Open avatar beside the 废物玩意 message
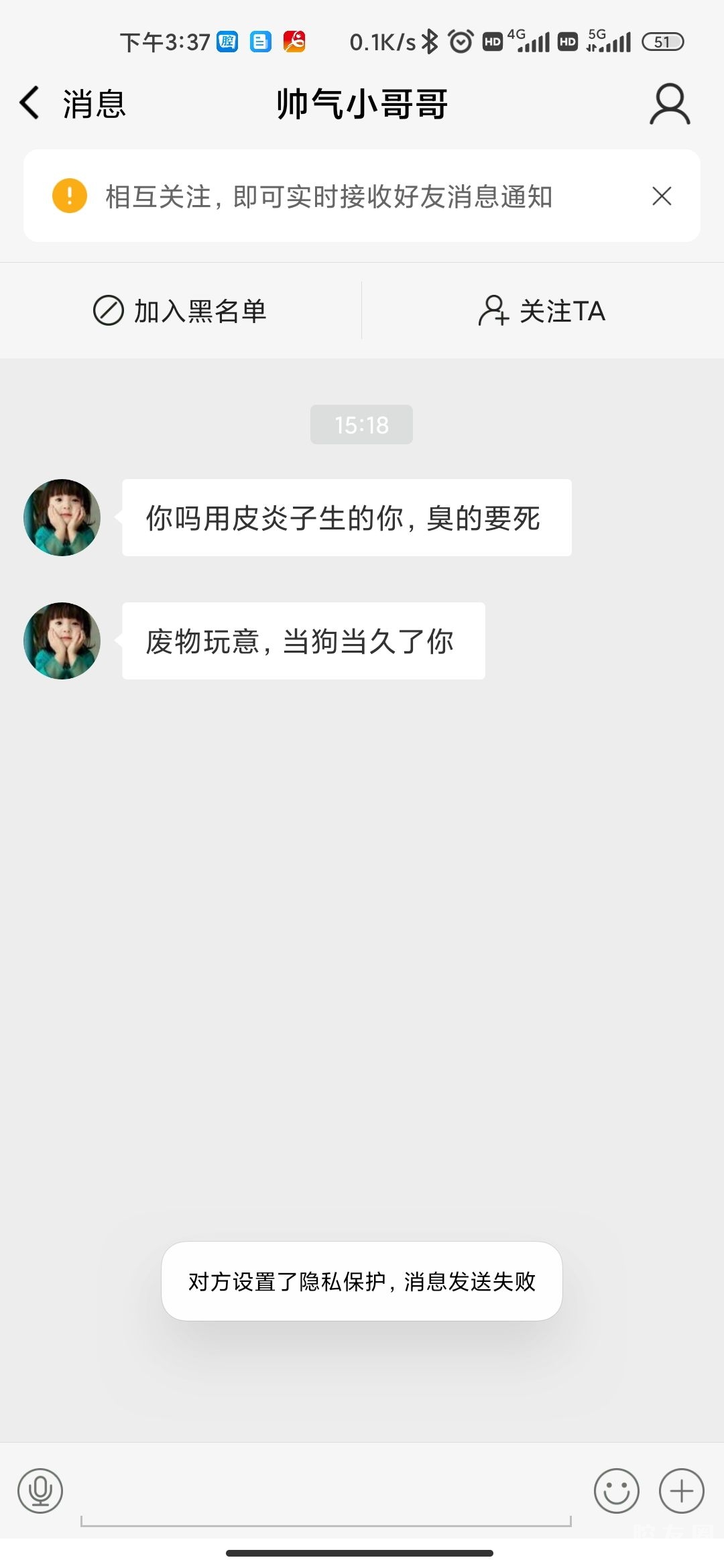Screen dimensions: 724x1568 pos(62,641)
